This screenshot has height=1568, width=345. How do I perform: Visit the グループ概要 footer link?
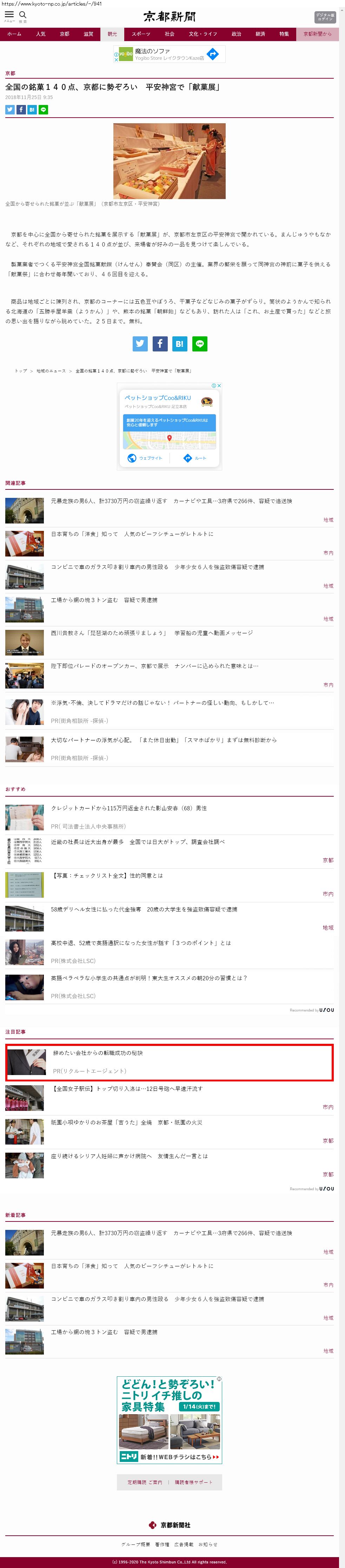point(135,1544)
